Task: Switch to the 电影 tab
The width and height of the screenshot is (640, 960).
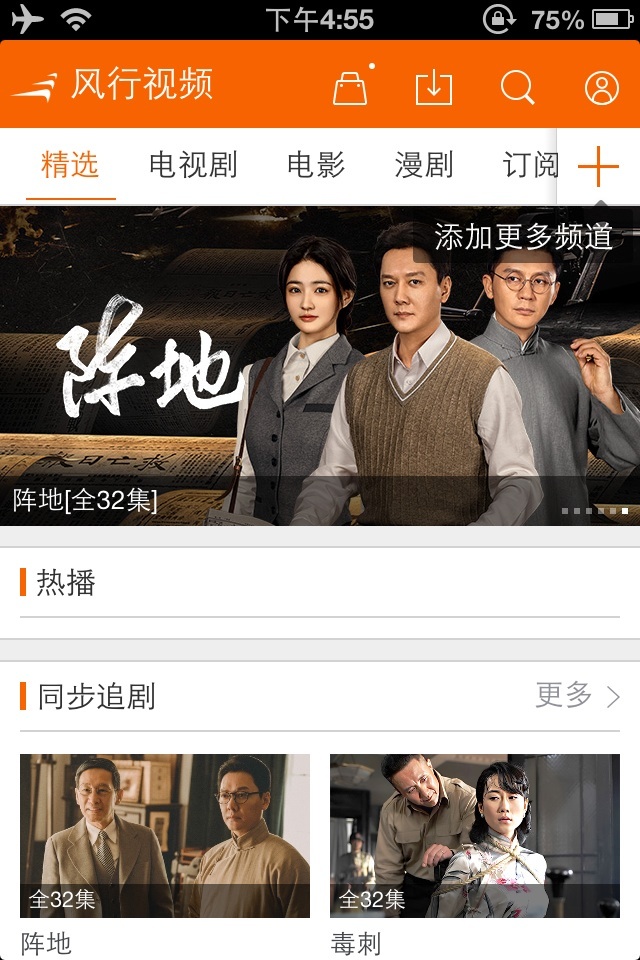Action: 316,165
